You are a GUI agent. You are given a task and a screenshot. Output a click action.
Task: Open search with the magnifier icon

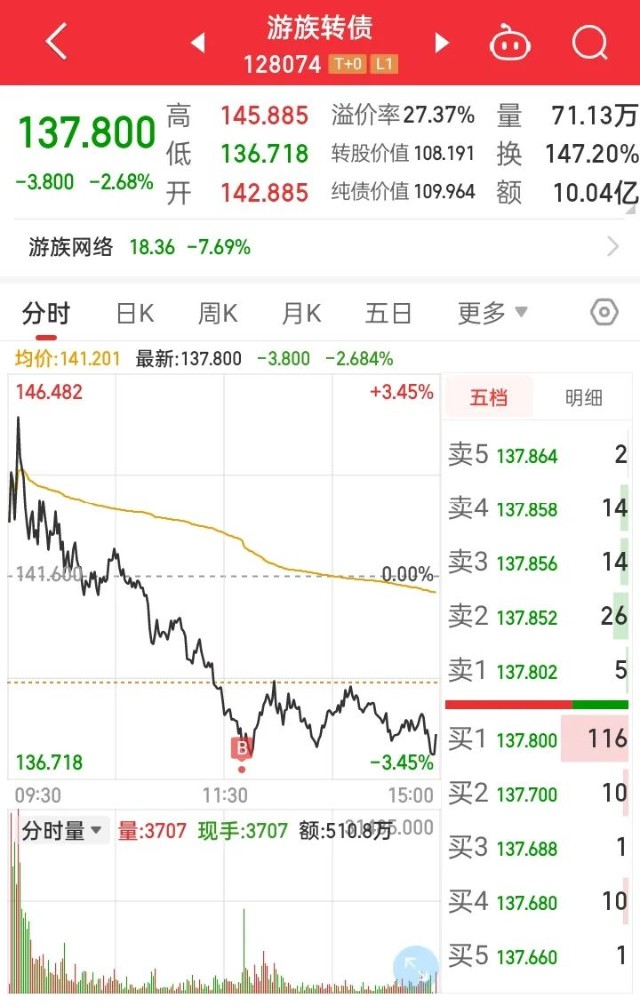coord(590,43)
